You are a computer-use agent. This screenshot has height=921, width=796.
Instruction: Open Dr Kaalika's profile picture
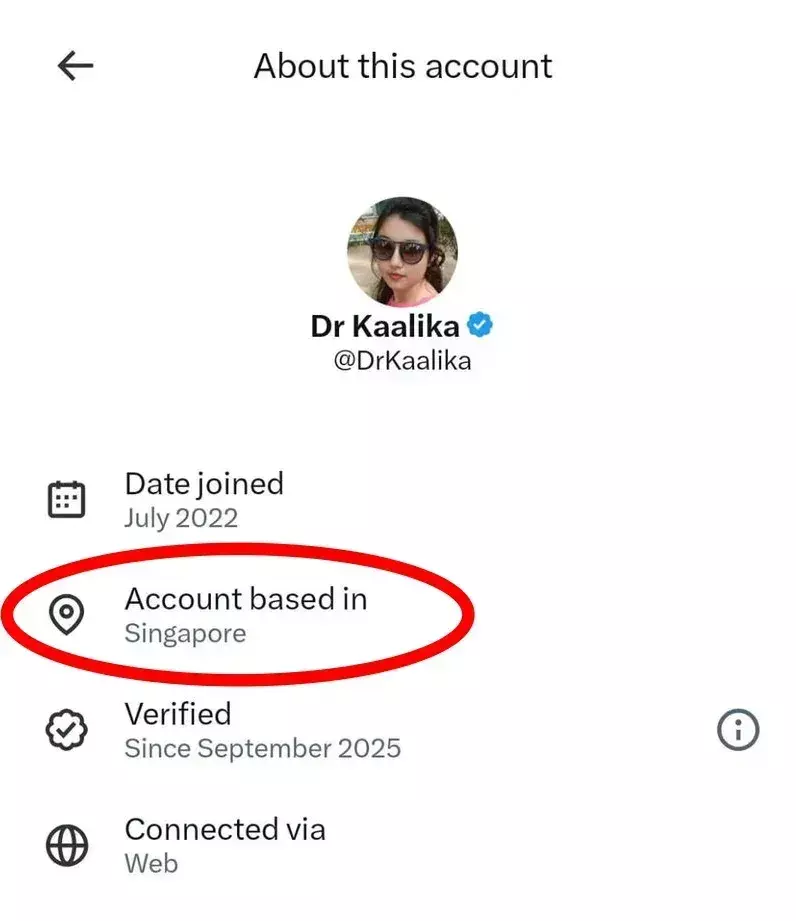coord(402,252)
